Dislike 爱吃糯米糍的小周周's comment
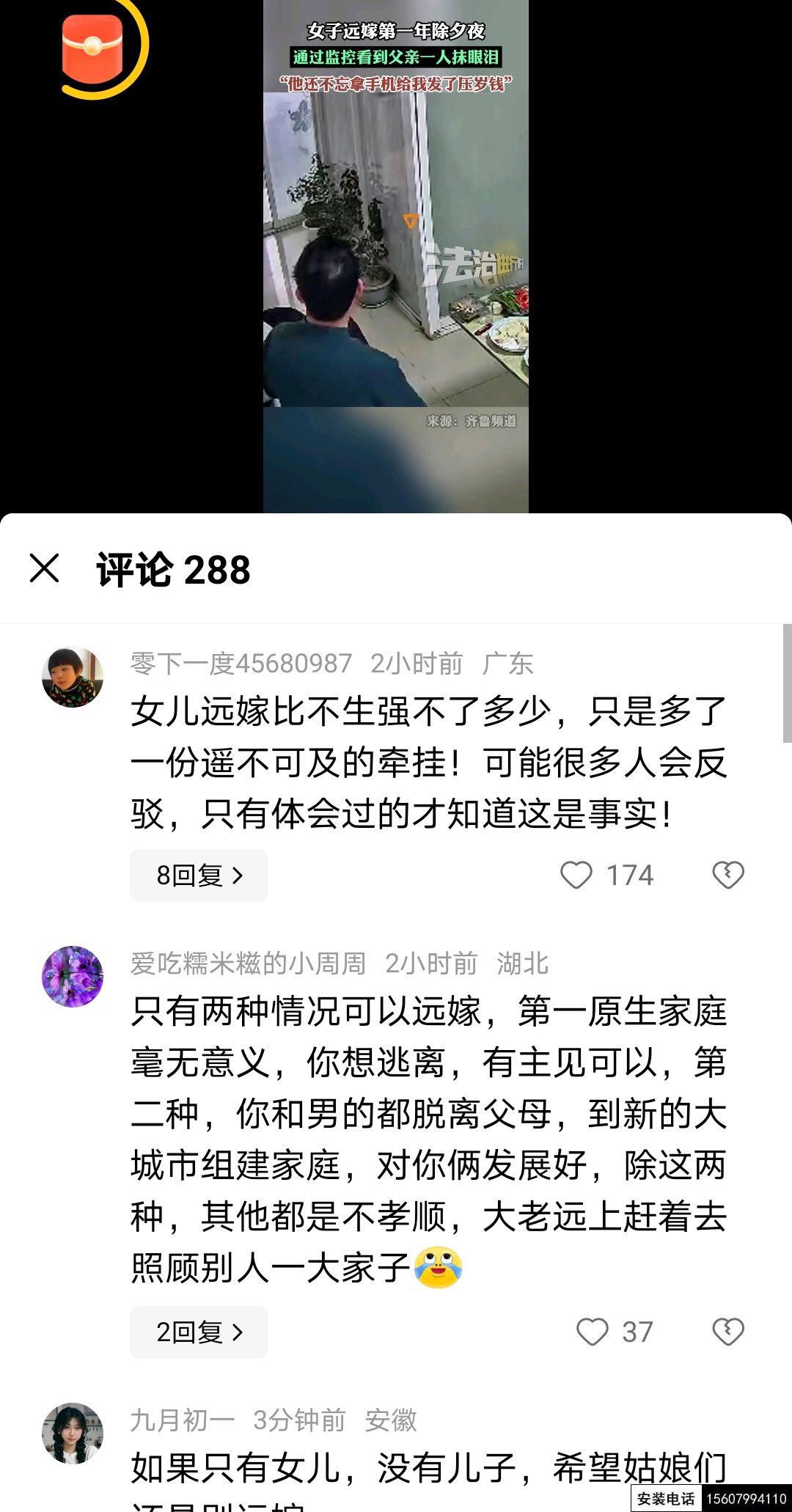 coord(727,1332)
